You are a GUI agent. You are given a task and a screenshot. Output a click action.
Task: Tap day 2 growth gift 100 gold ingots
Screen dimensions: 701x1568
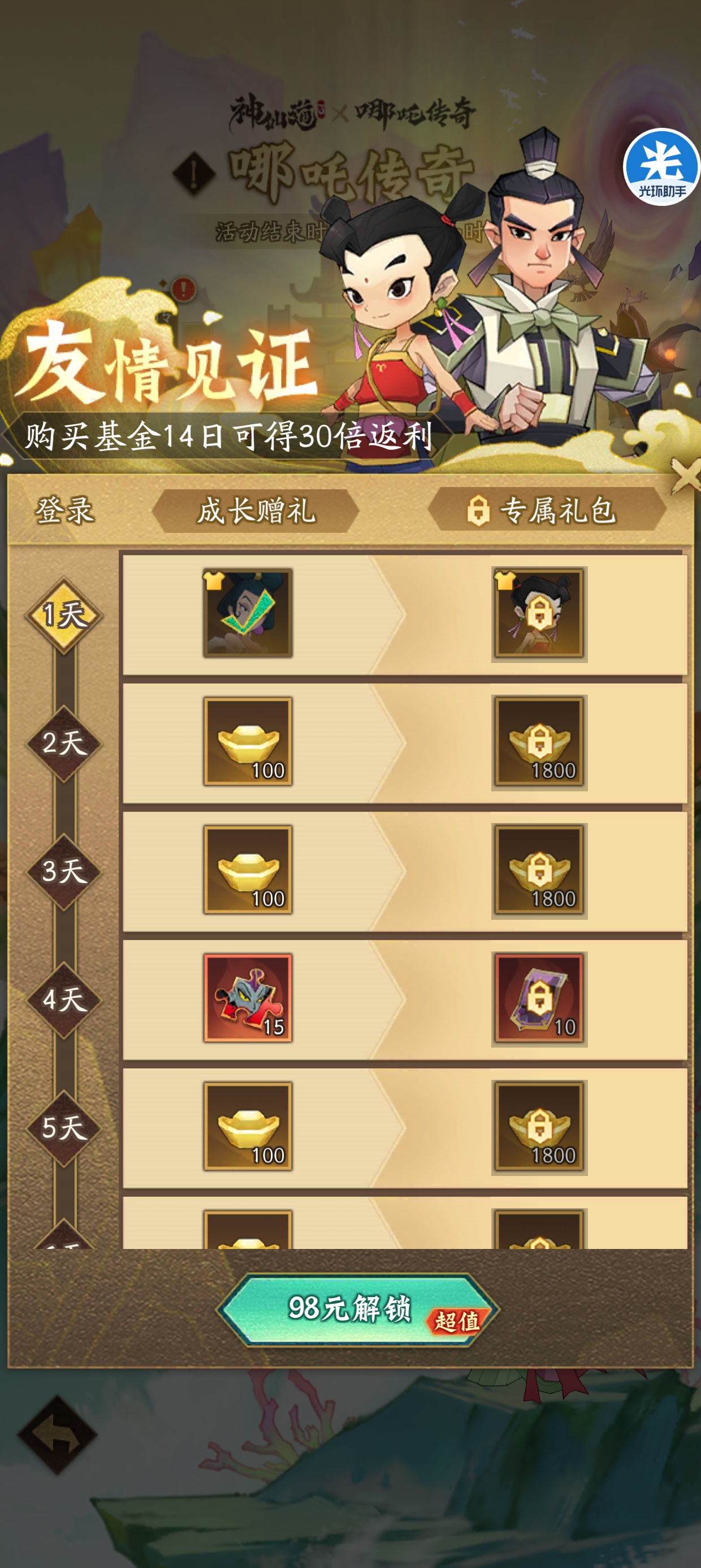pos(248,742)
